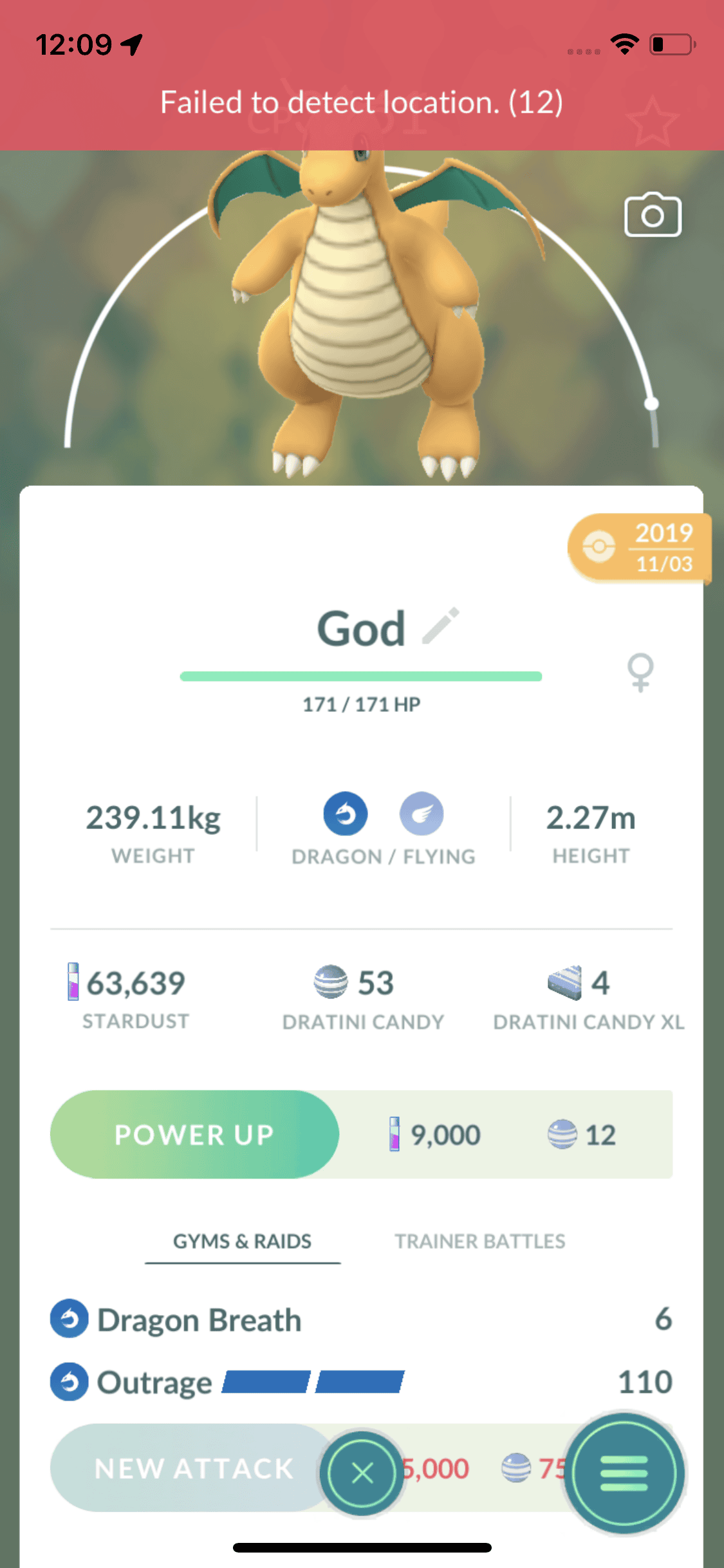Tap the Power Up button
This screenshot has width=724, height=1568.
194,1134
